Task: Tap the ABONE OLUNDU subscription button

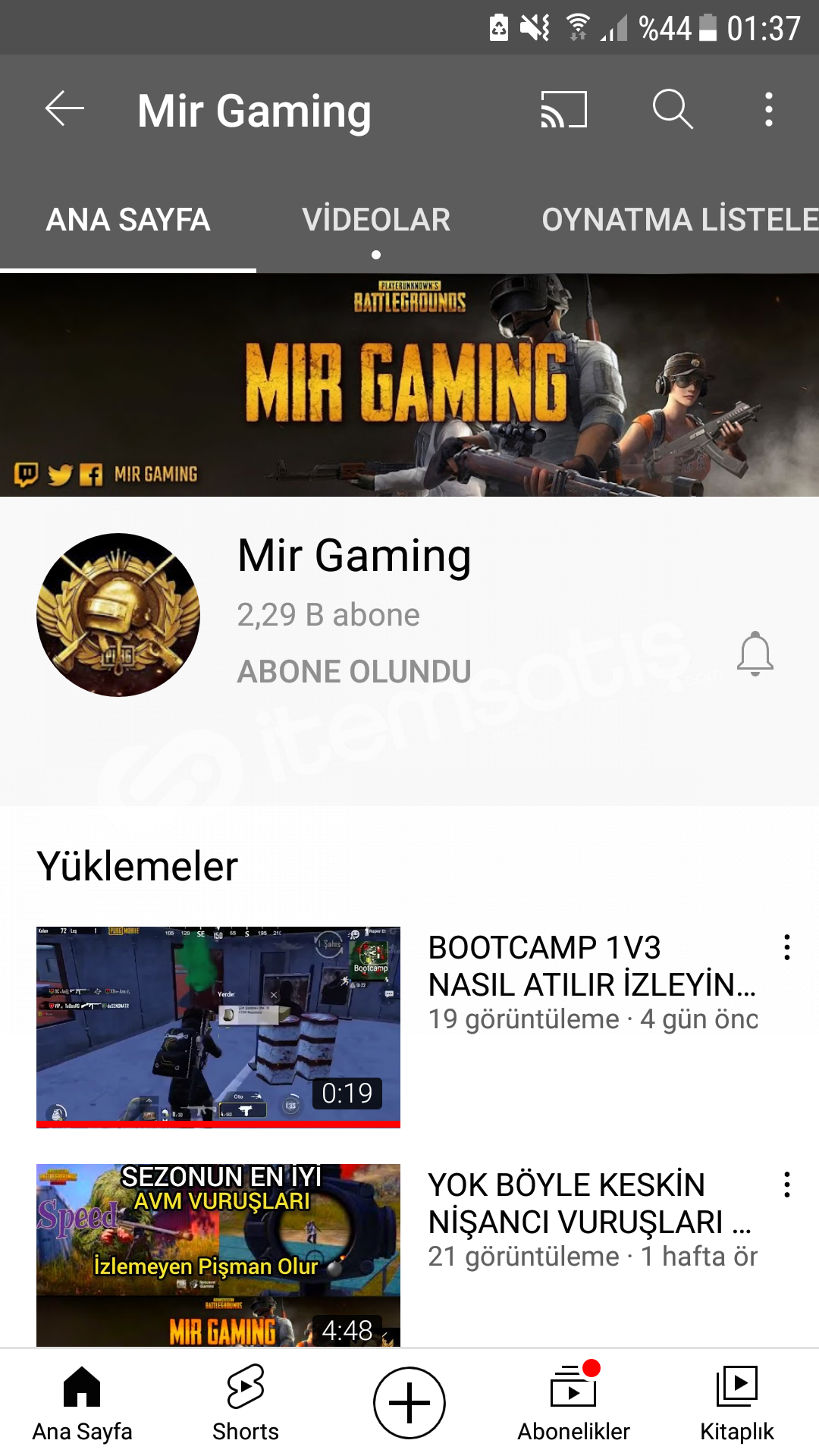Action: pos(354,672)
